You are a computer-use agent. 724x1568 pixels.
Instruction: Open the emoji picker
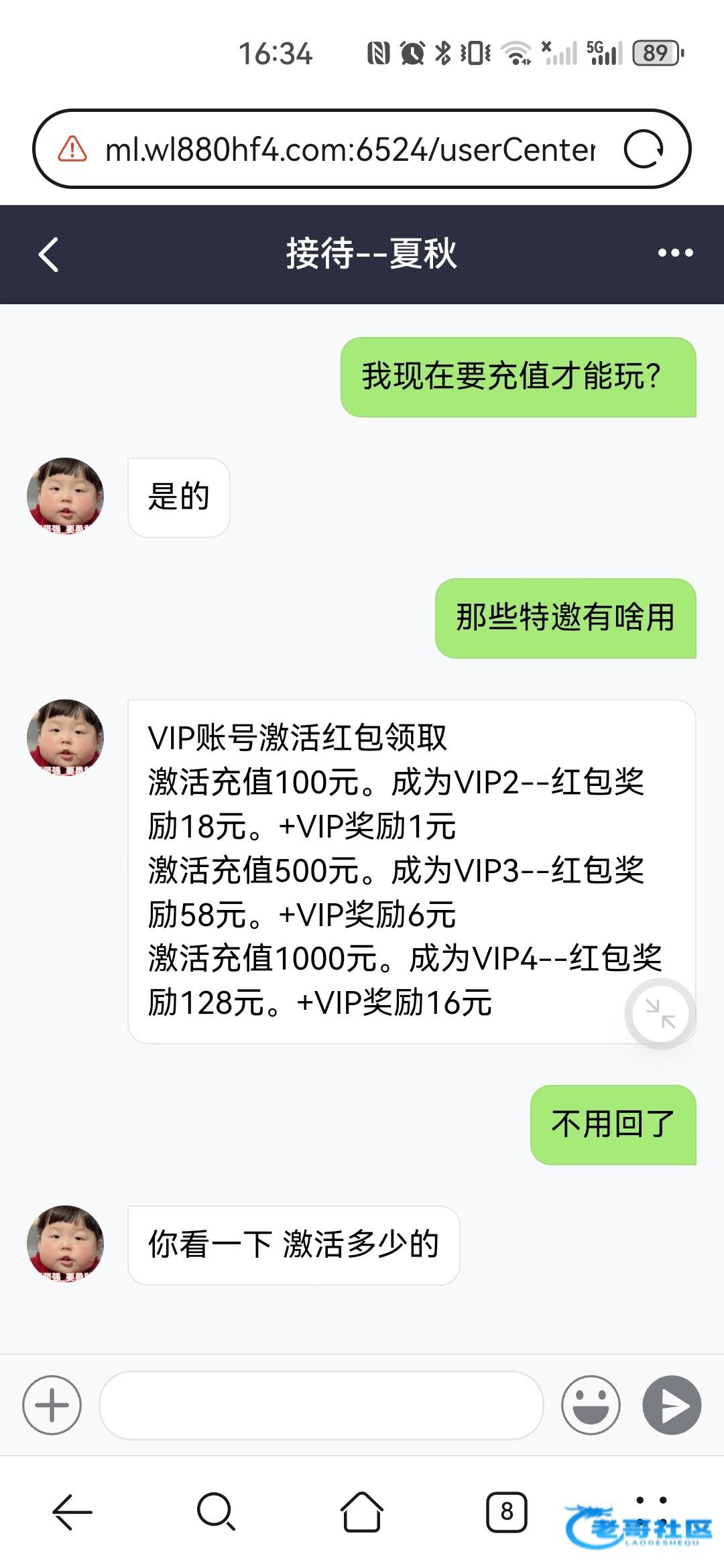tap(591, 1404)
